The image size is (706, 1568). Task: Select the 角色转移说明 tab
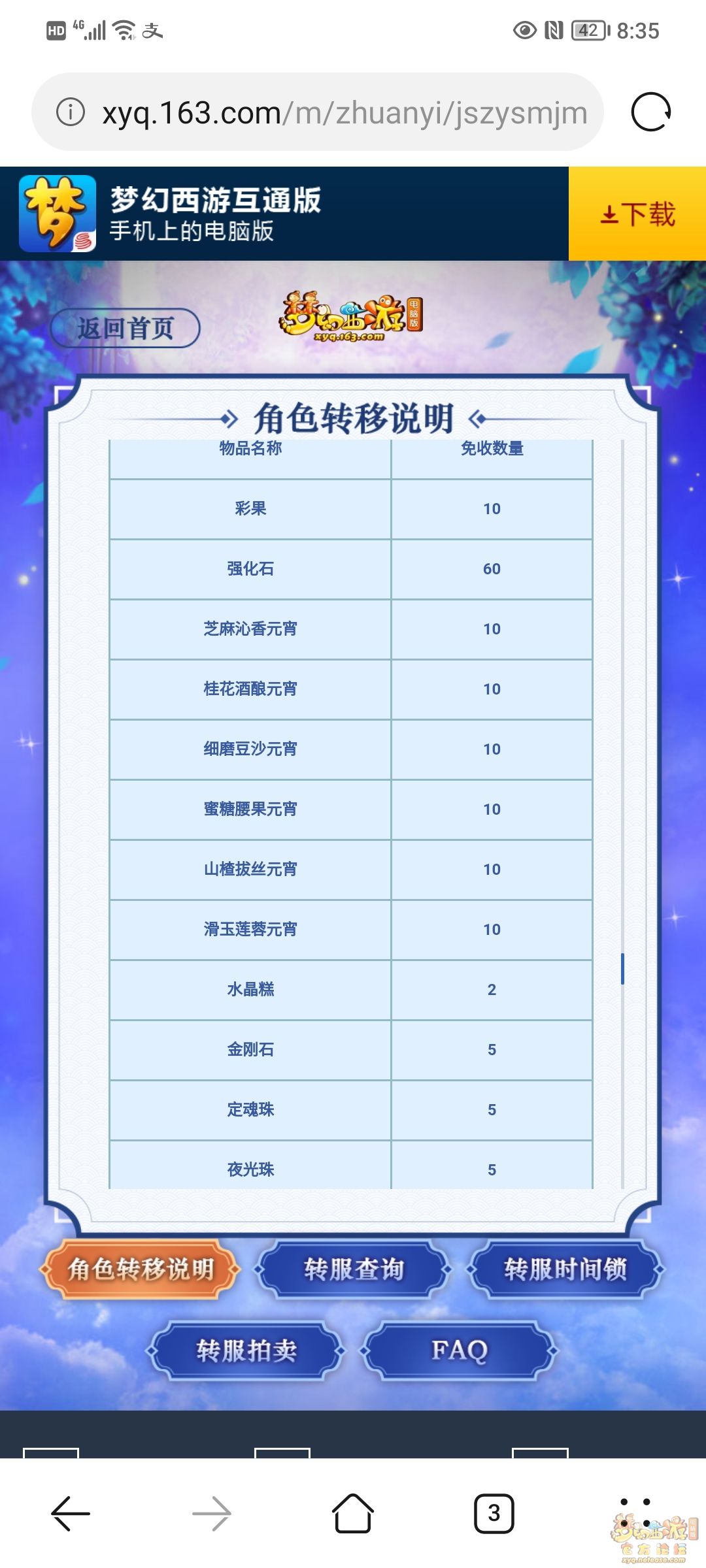tap(141, 1269)
